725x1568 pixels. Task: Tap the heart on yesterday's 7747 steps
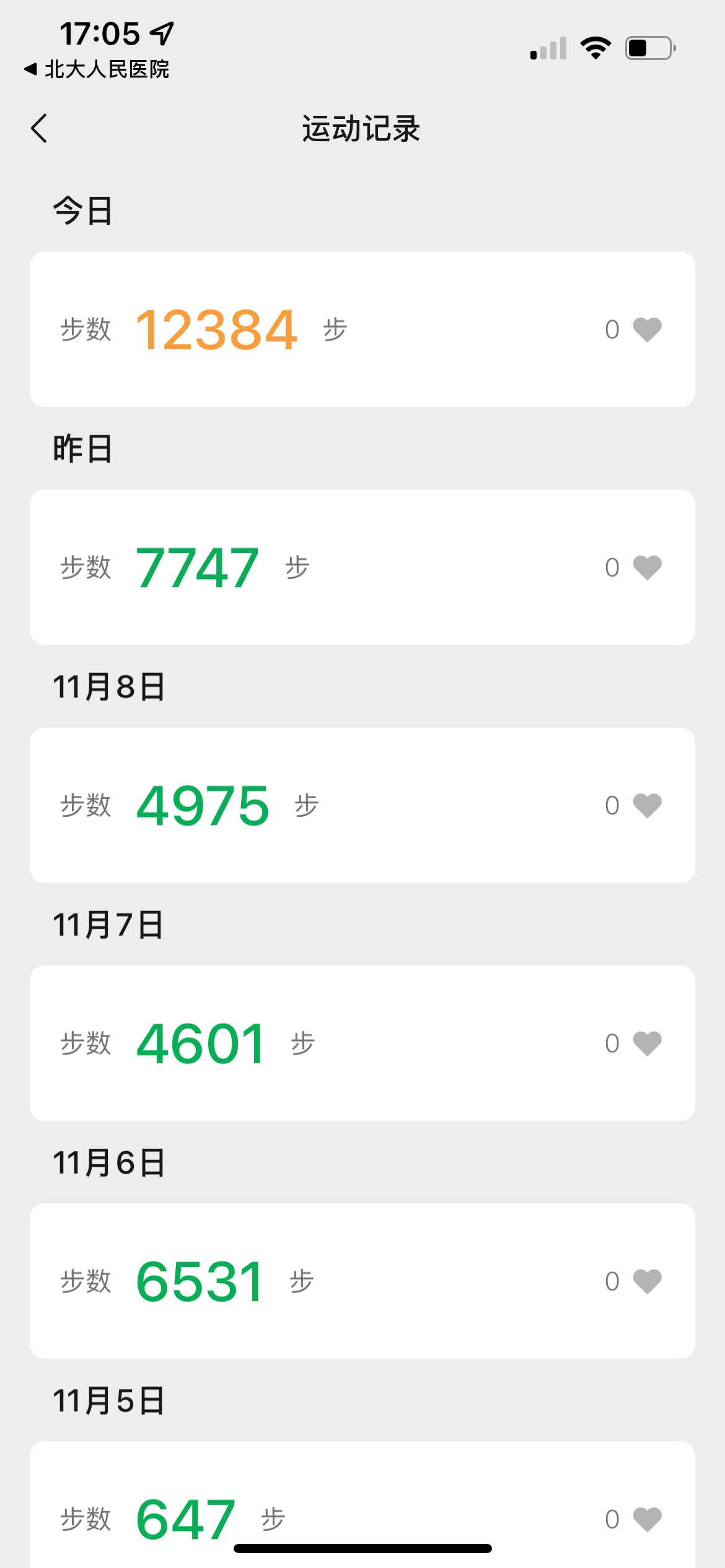click(648, 567)
